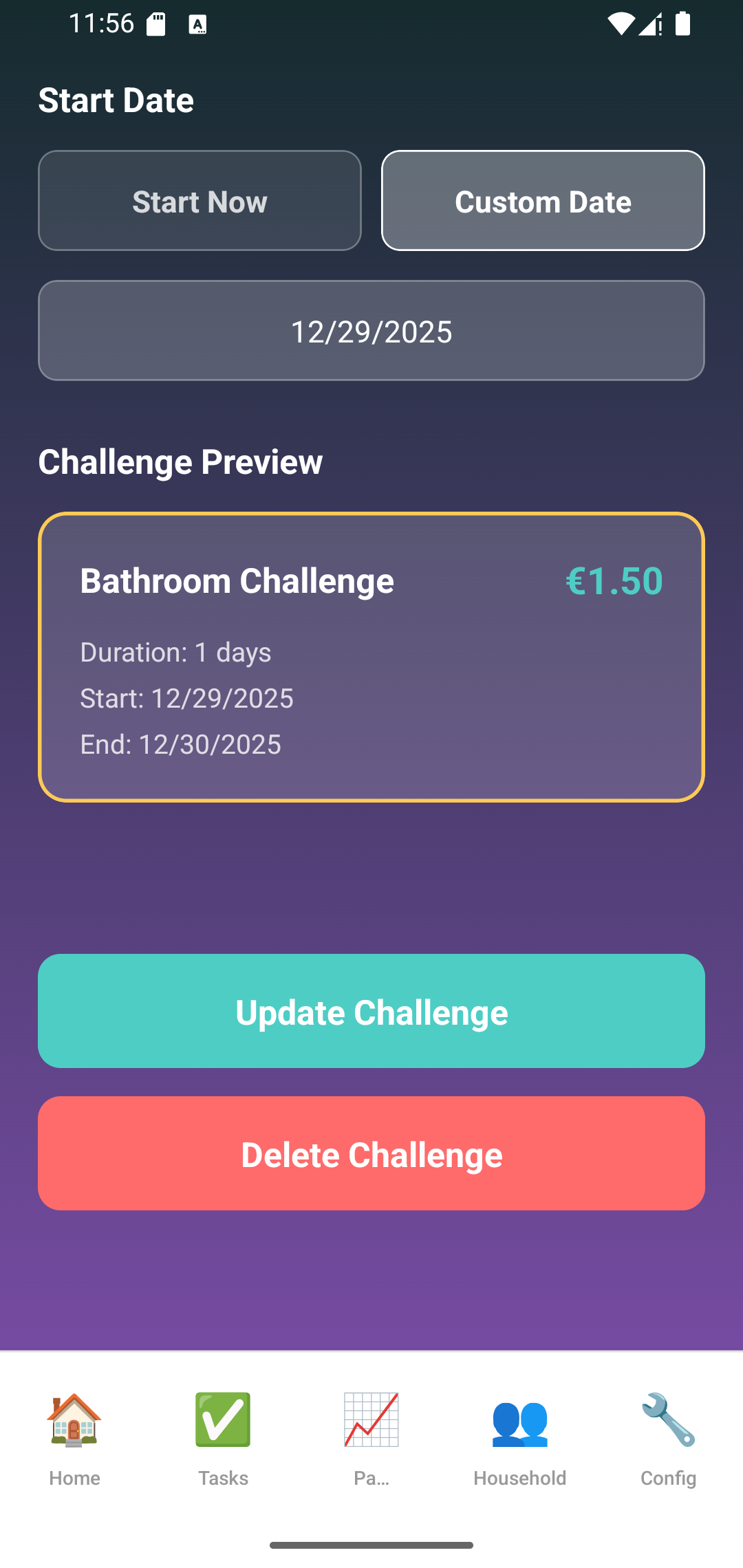Select the Start Now option
743x1568 pixels.
(x=200, y=200)
